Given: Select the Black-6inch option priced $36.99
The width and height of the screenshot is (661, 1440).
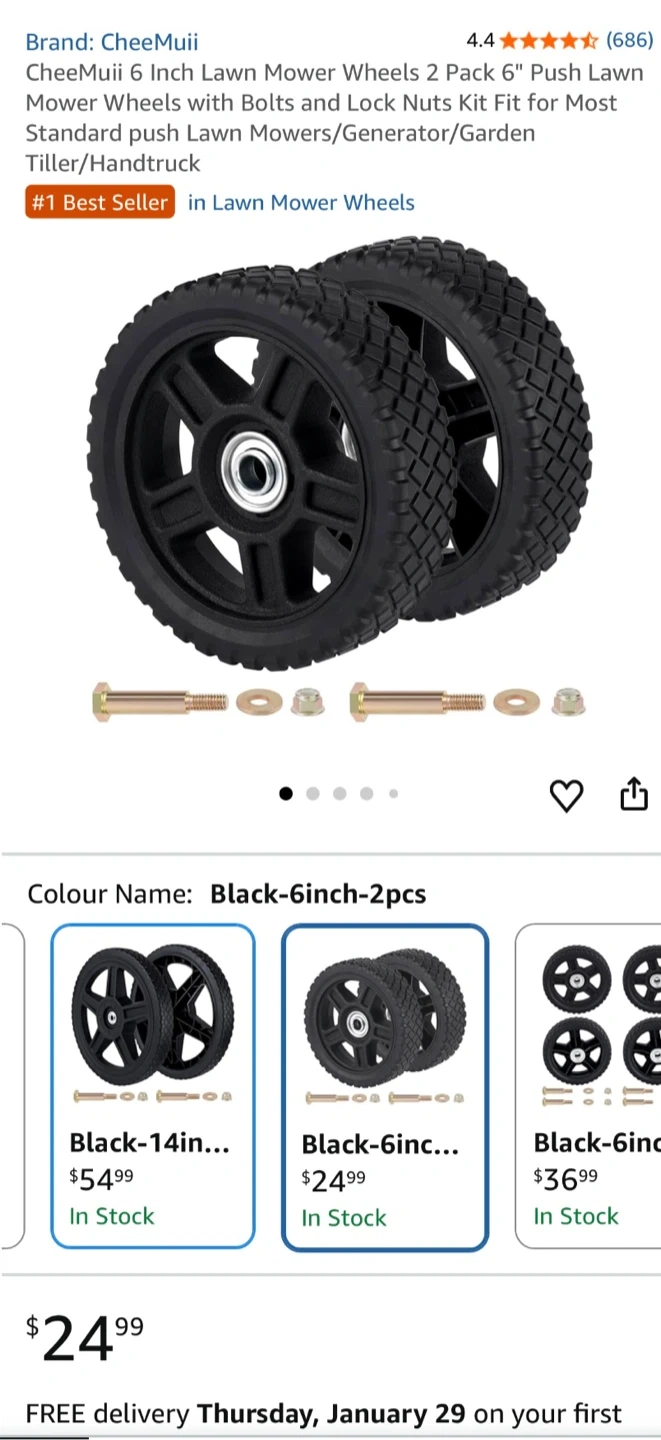Looking at the screenshot, I should 588,1086.
